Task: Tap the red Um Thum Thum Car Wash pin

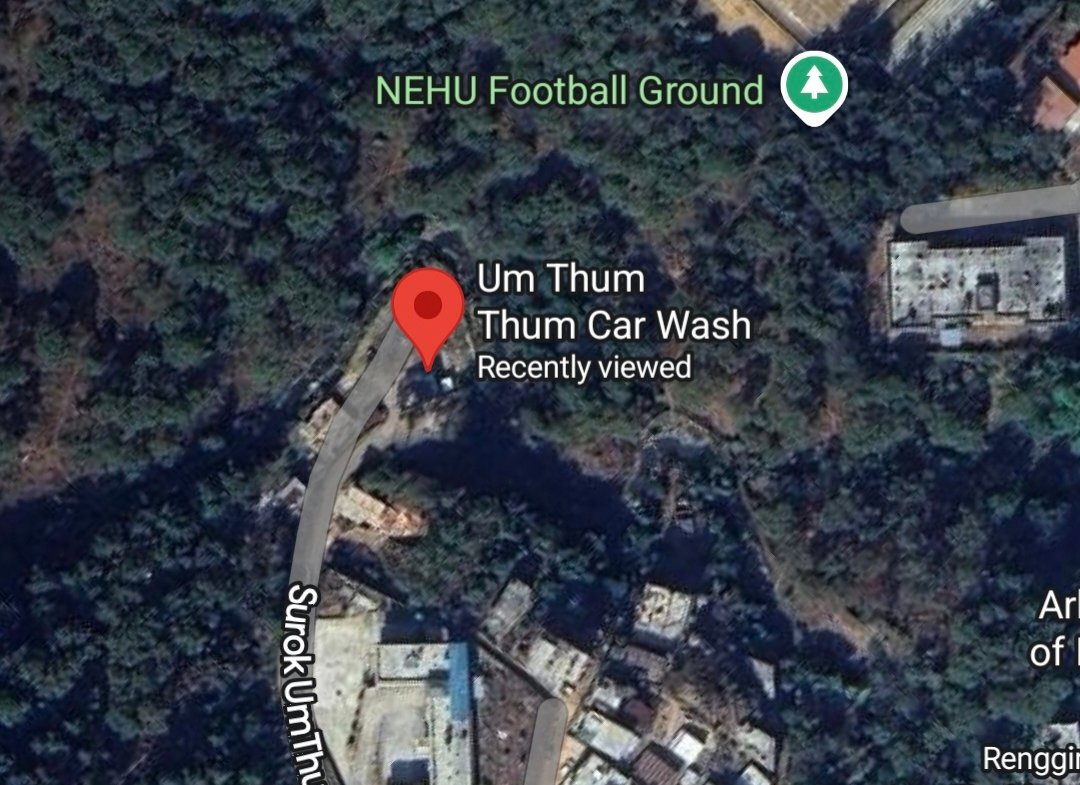Action: click(x=428, y=310)
